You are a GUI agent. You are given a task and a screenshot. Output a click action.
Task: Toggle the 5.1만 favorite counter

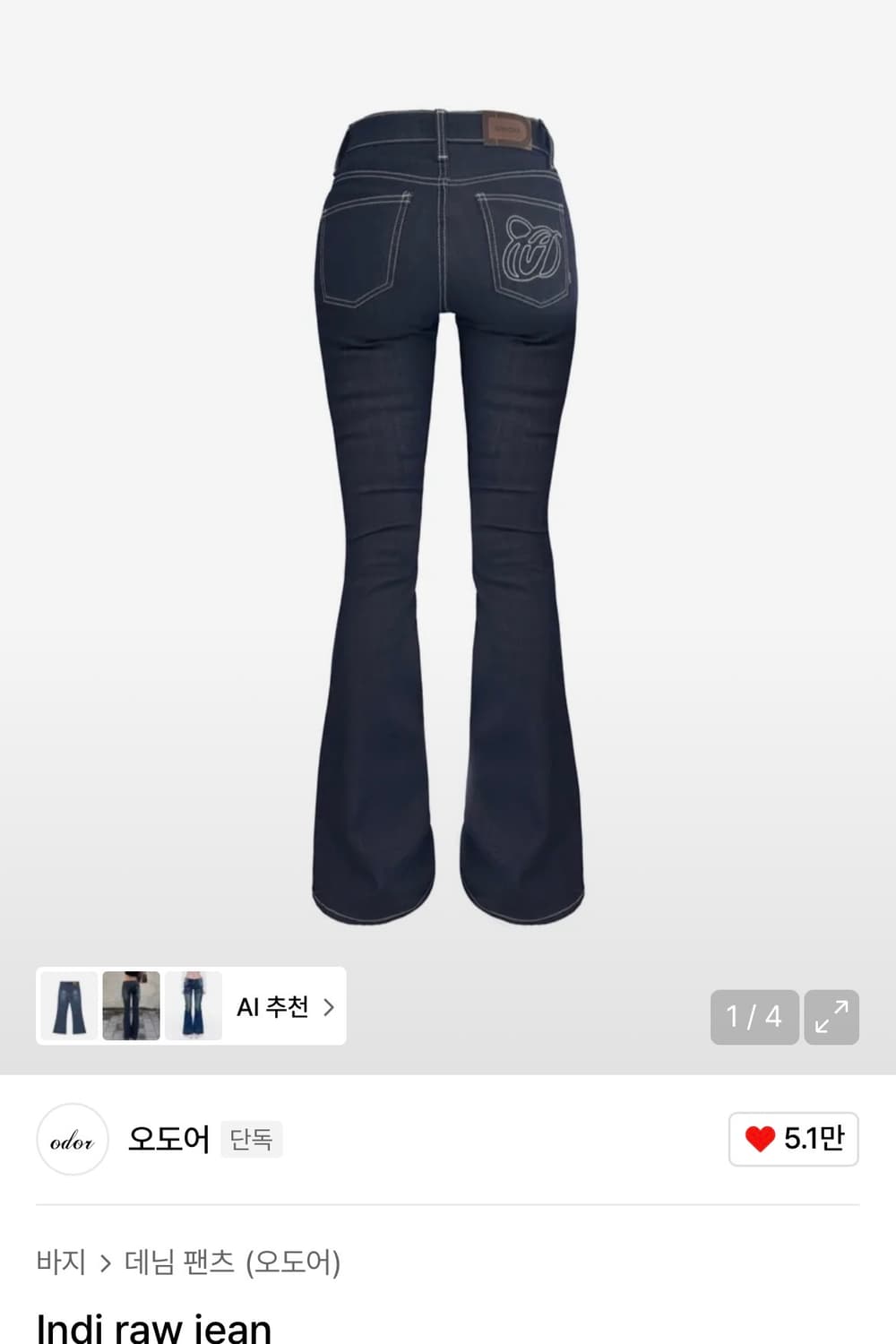click(792, 1140)
